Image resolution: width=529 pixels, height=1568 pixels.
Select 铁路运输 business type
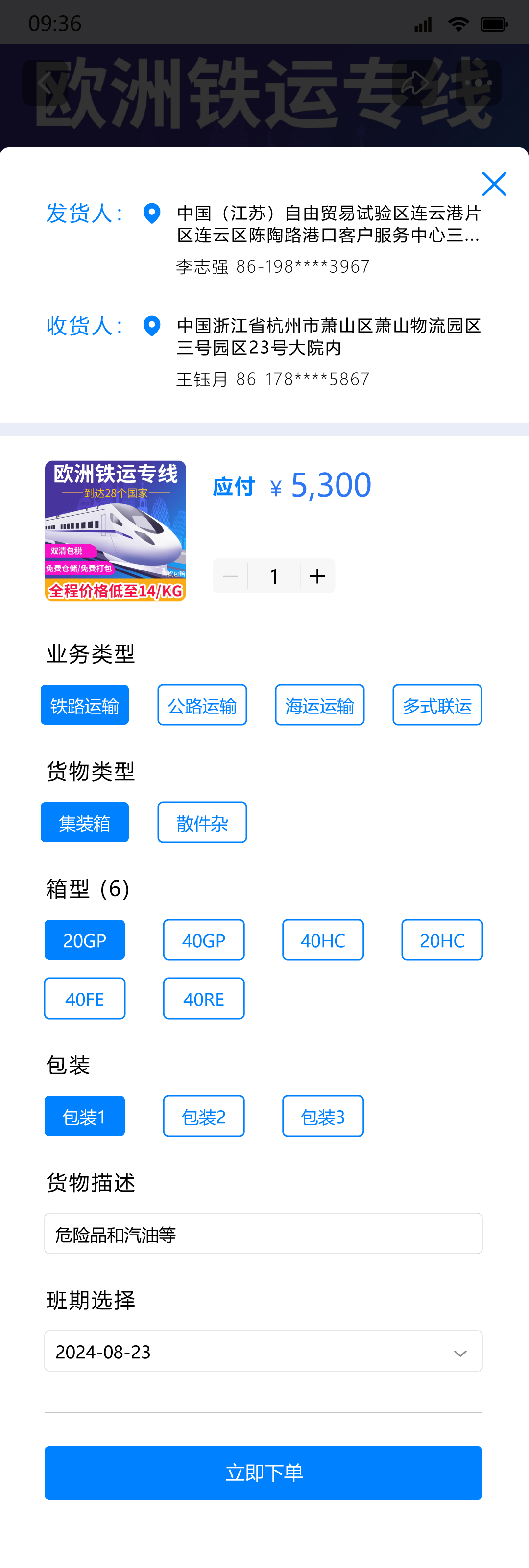(x=85, y=705)
